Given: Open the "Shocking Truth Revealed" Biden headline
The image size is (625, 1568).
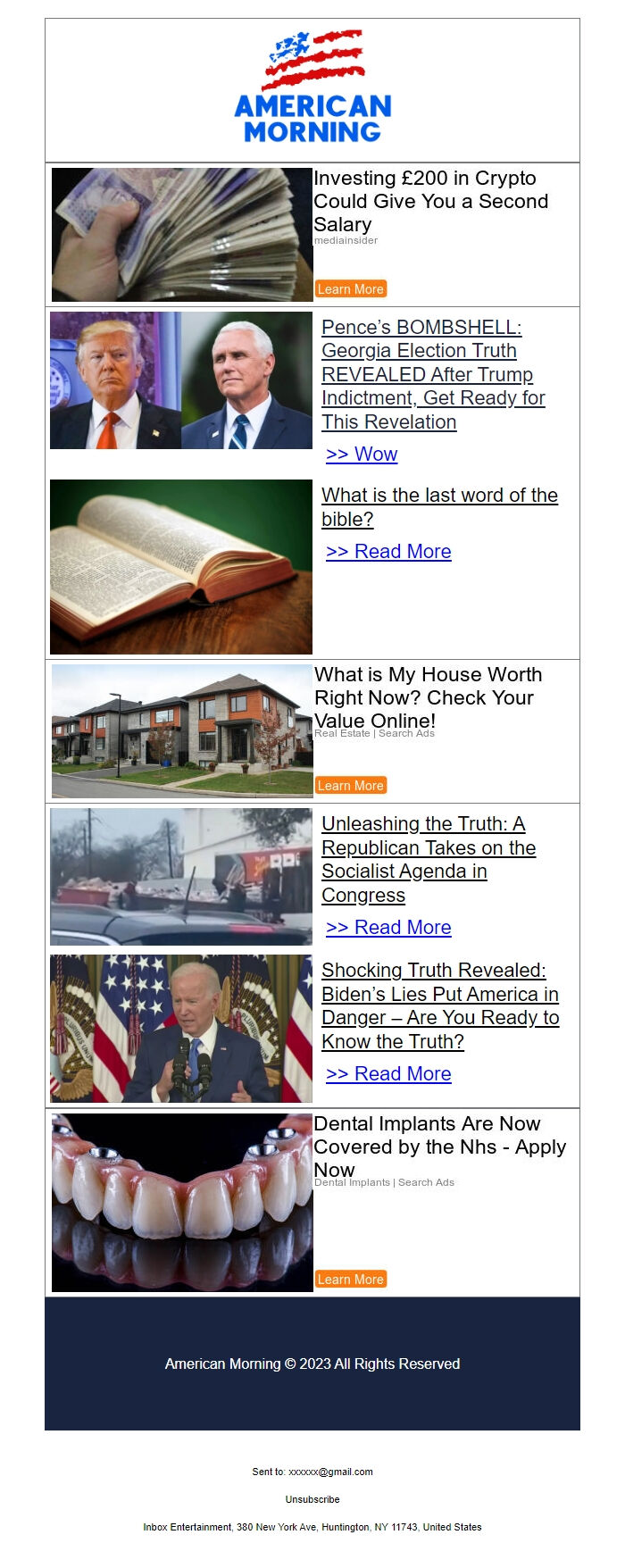Looking at the screenshot, I should [x=439, y=1005].
